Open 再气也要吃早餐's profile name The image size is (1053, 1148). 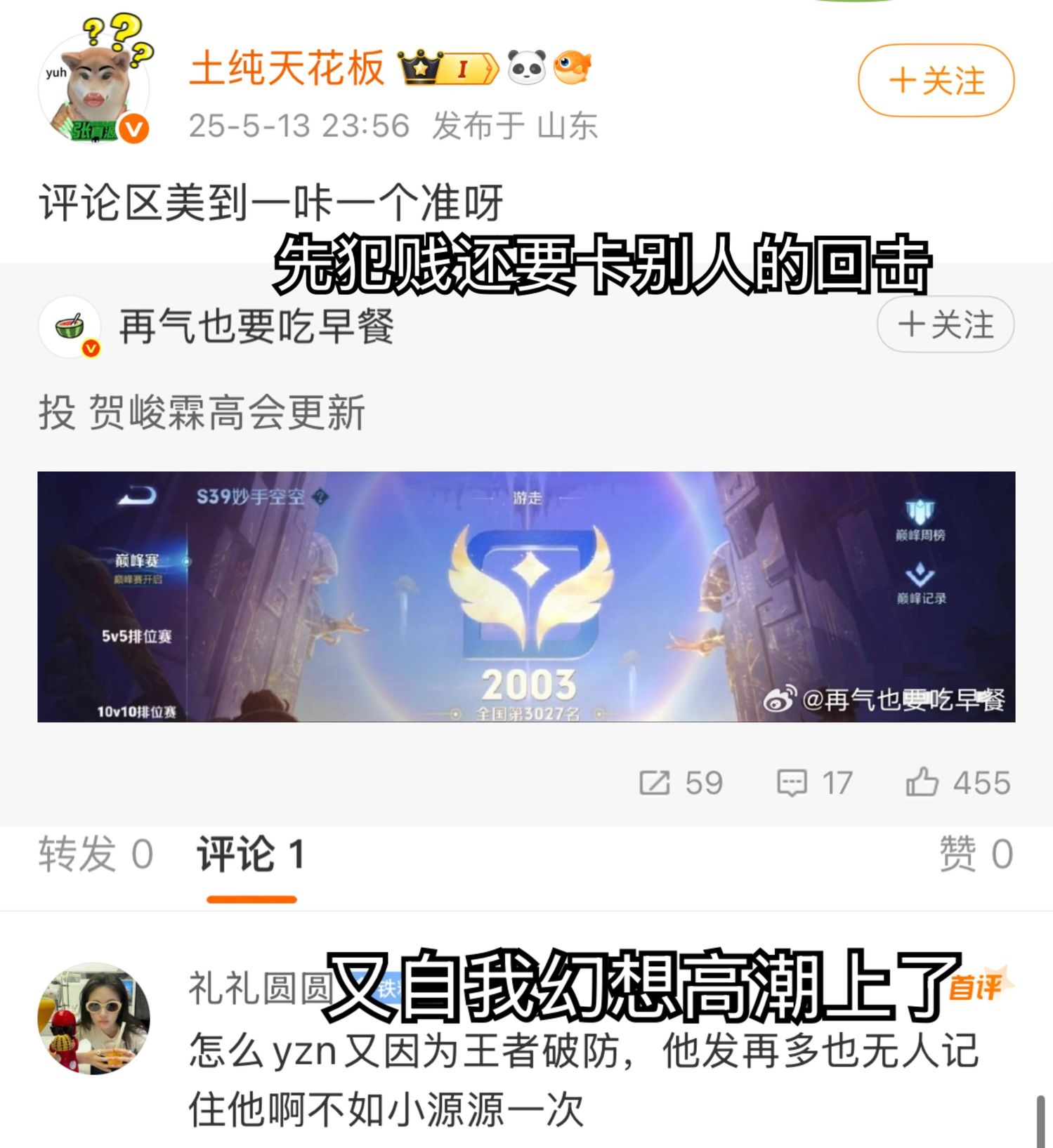(x=256, y=326)
